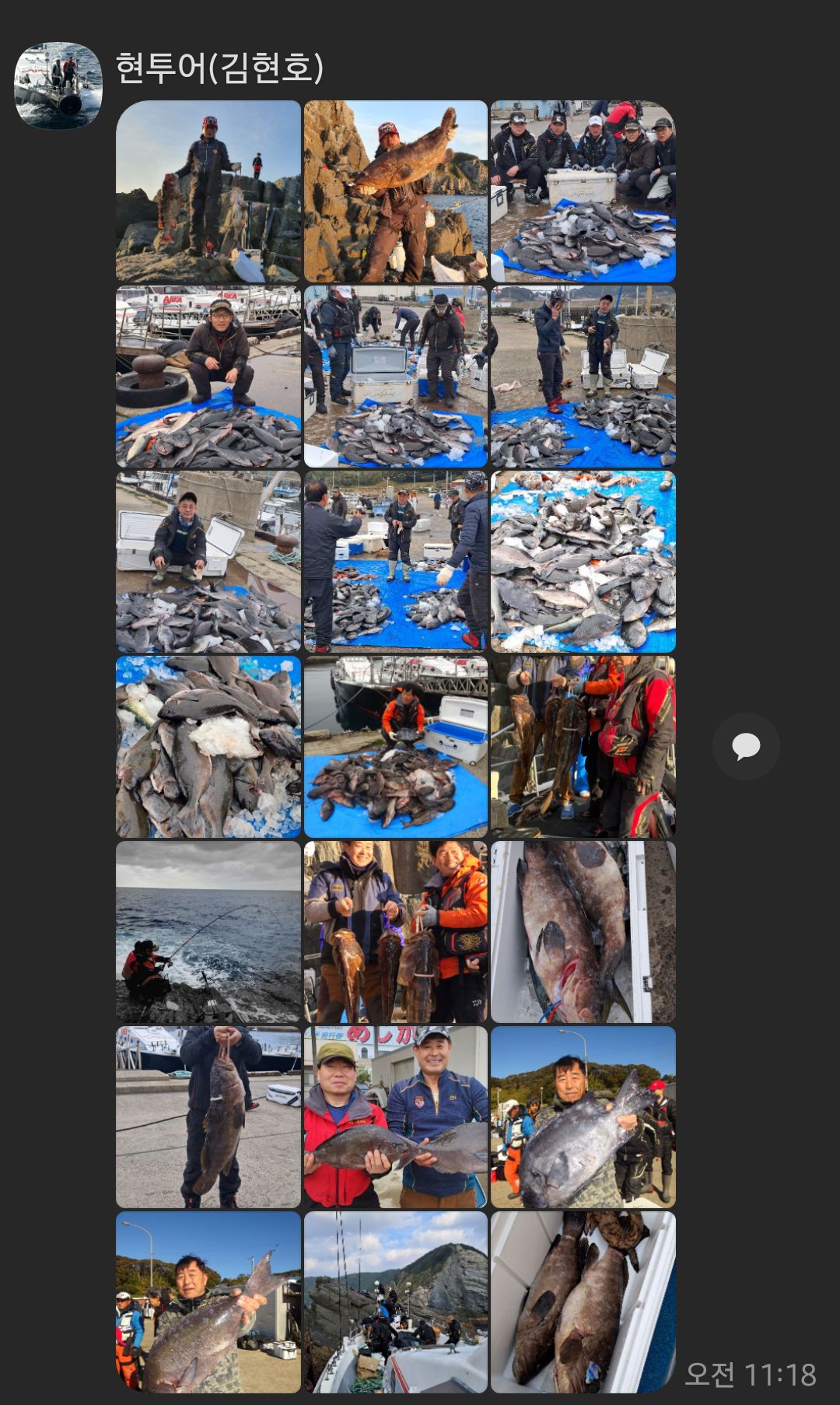Tap the reply bubble icon beside photos

pos(746,747)
